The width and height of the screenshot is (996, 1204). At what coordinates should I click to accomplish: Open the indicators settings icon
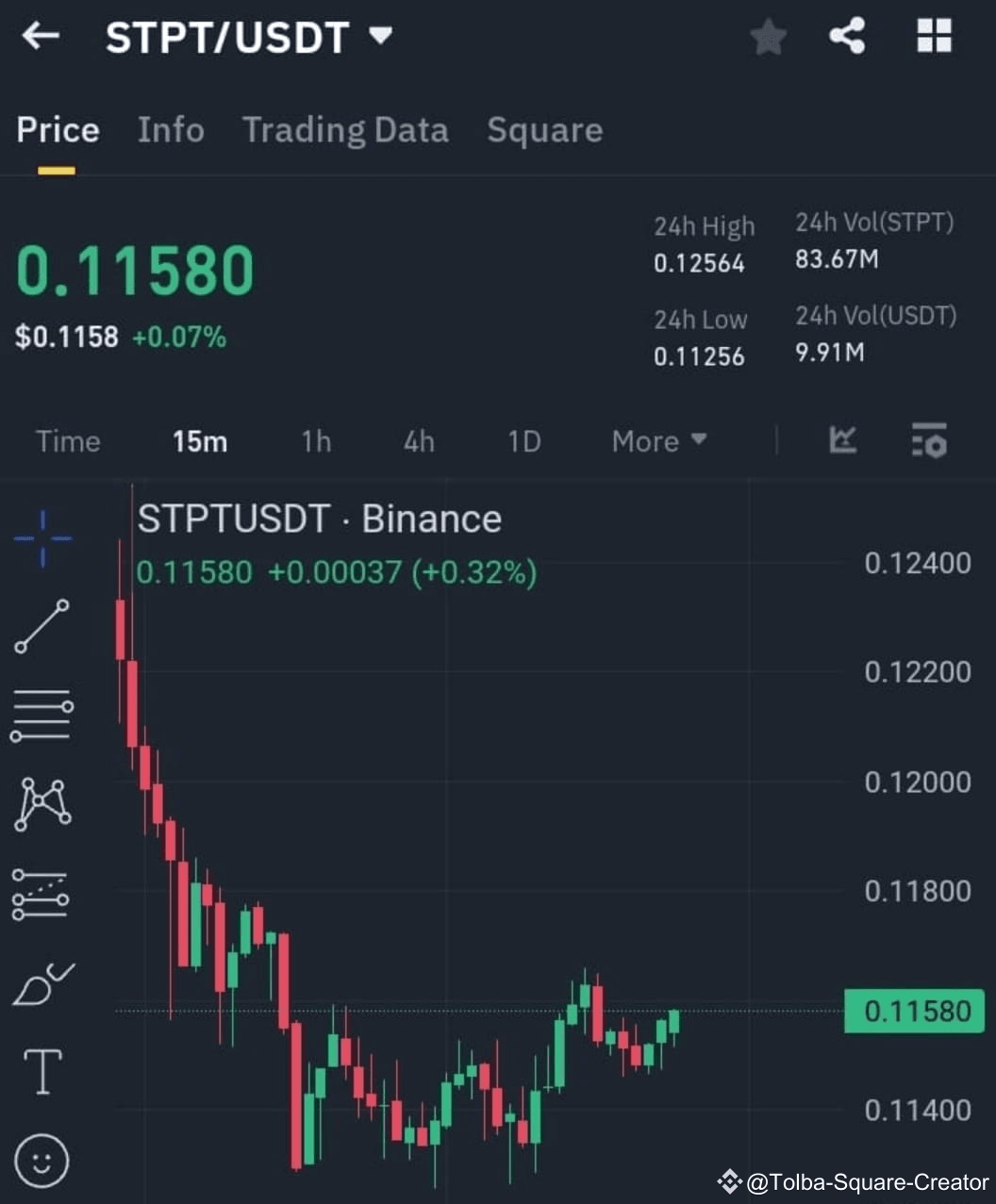(928, 440)
